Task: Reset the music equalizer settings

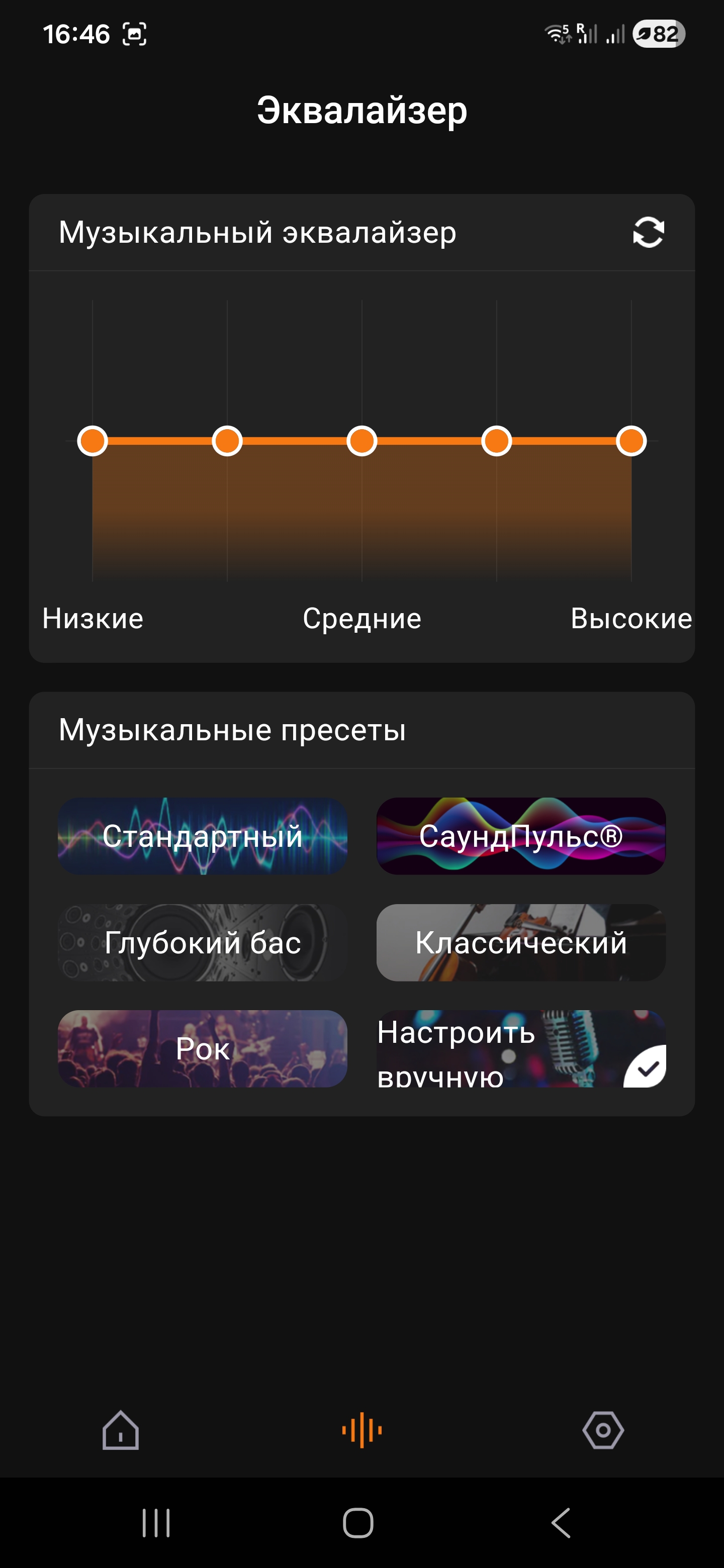Action: point(648,233)
